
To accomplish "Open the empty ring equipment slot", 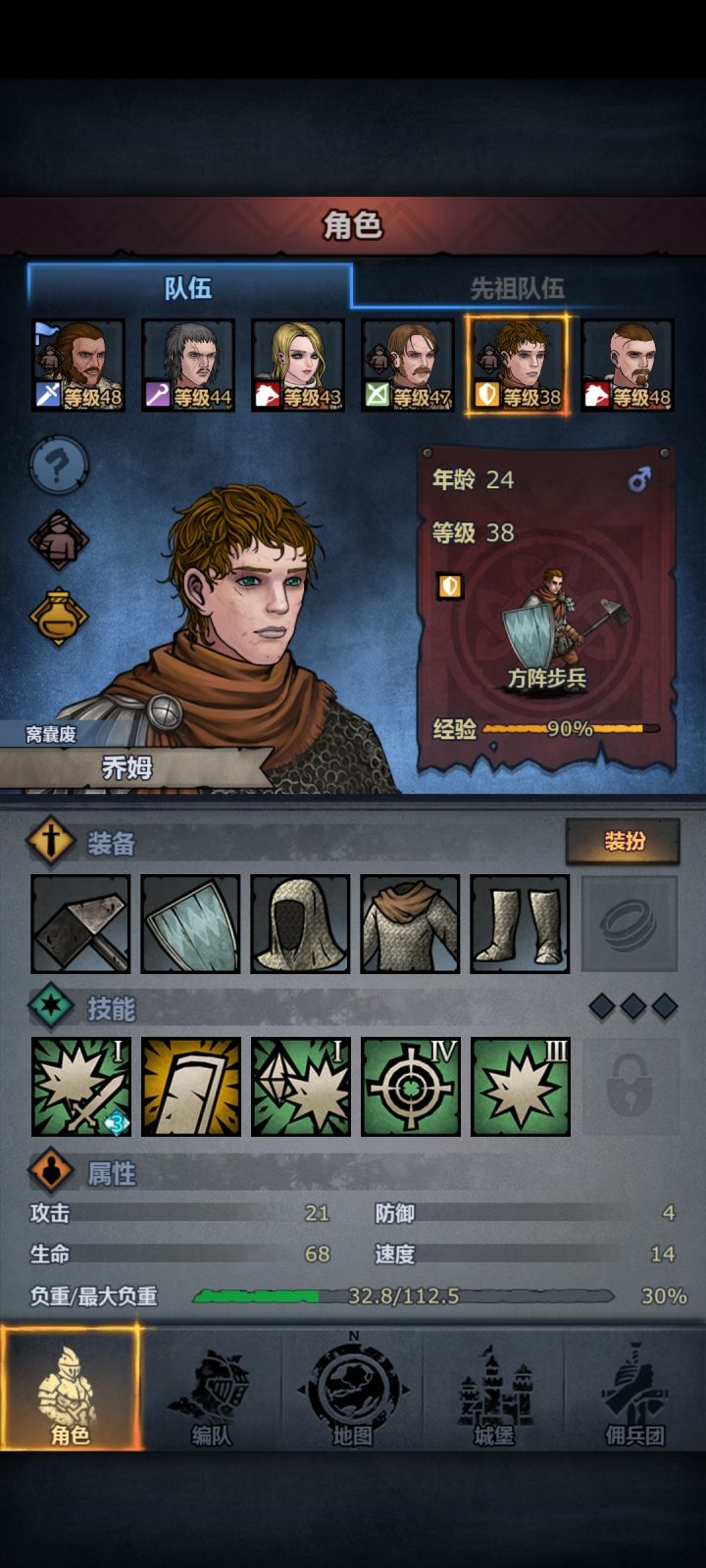I will pyautogui.click(x=630, y=924).
